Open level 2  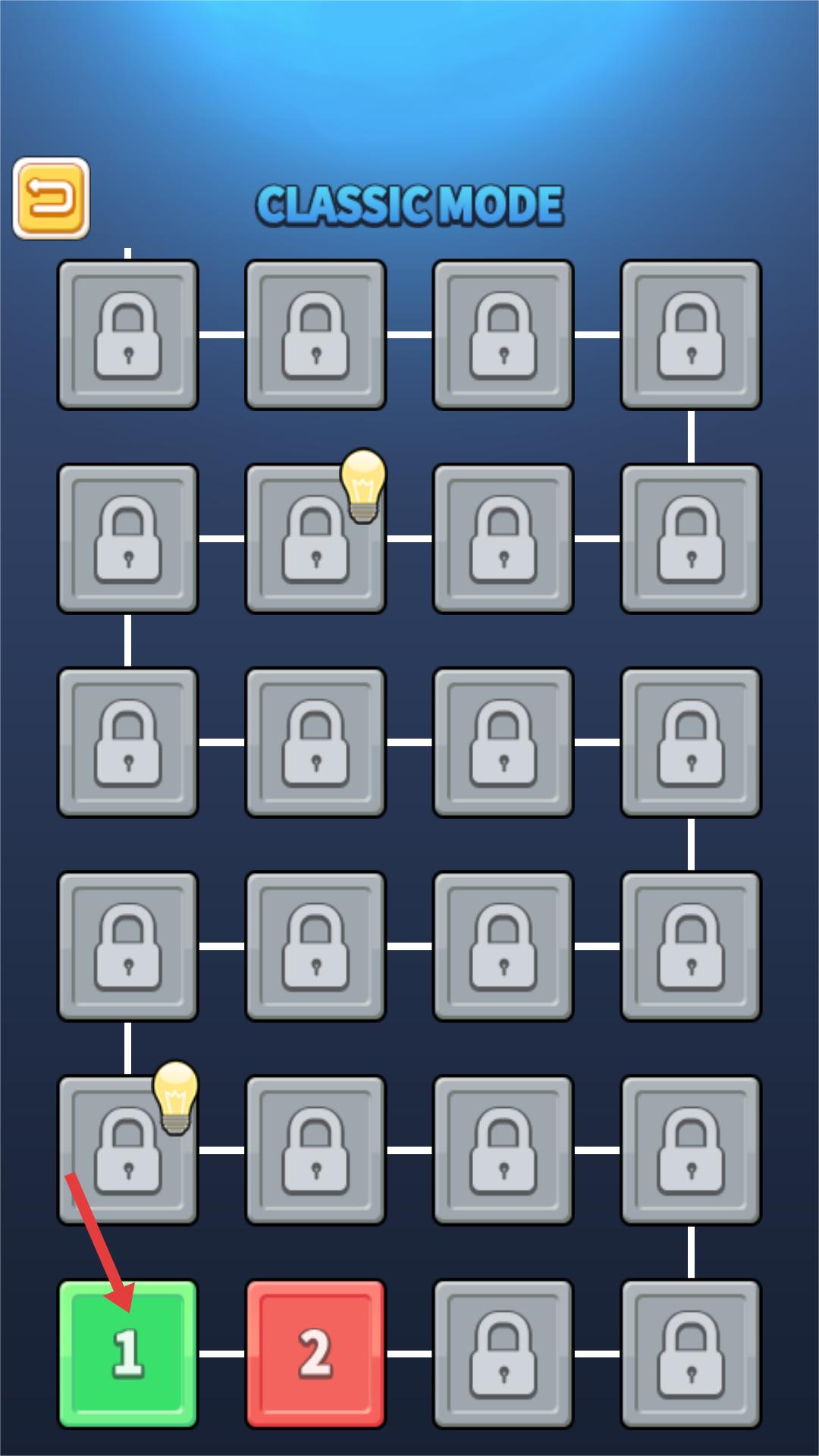[x=315, y=1353]
